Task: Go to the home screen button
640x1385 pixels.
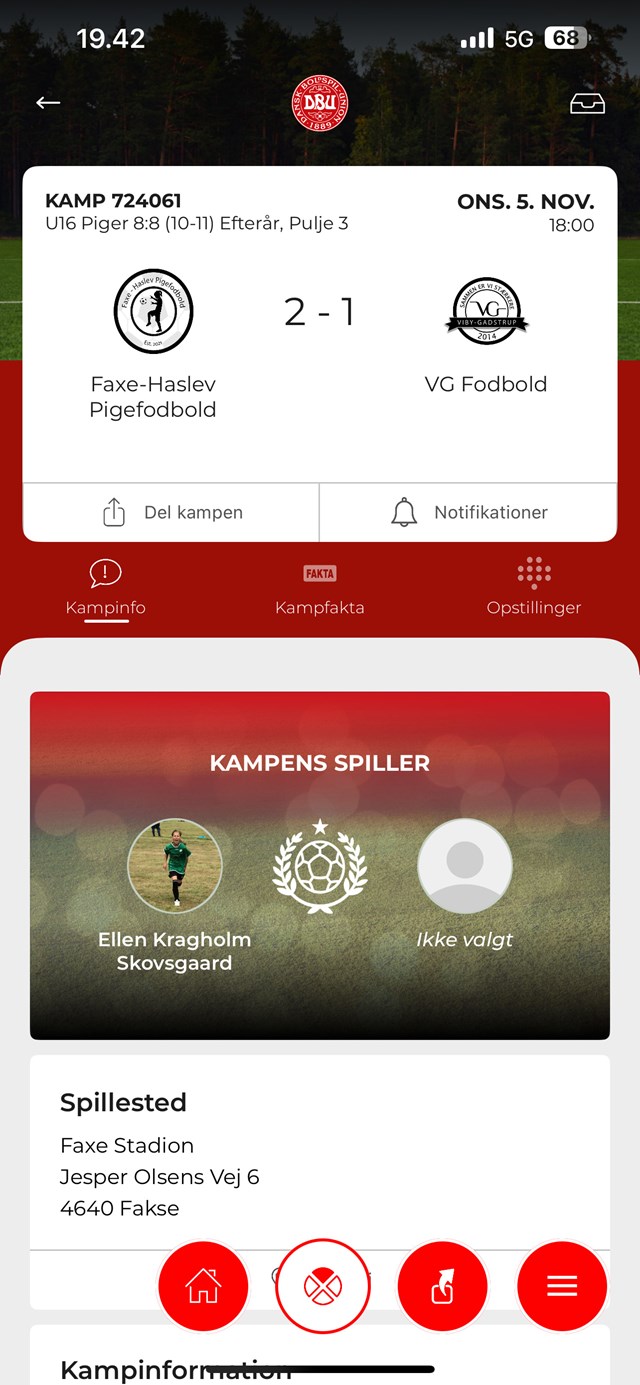Action: (203, 1286)
